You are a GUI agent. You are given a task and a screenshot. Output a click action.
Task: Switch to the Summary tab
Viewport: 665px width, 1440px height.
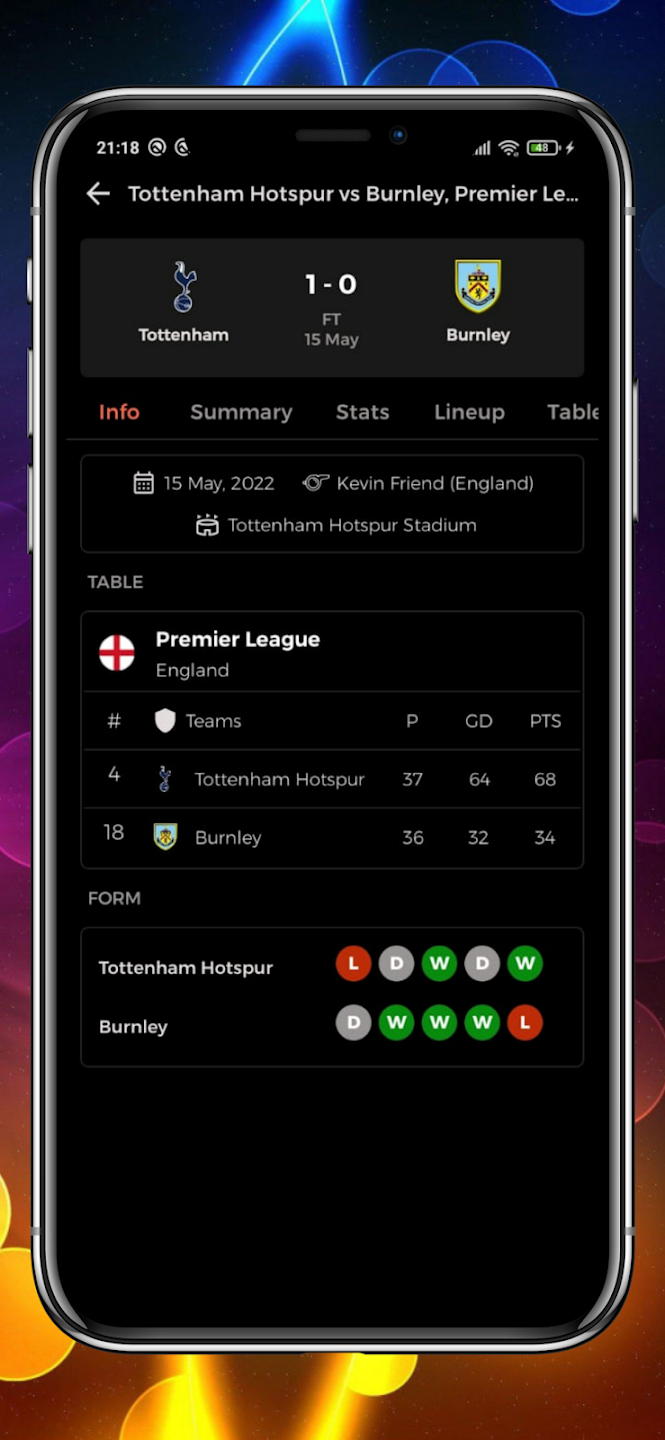coord(241,412)
